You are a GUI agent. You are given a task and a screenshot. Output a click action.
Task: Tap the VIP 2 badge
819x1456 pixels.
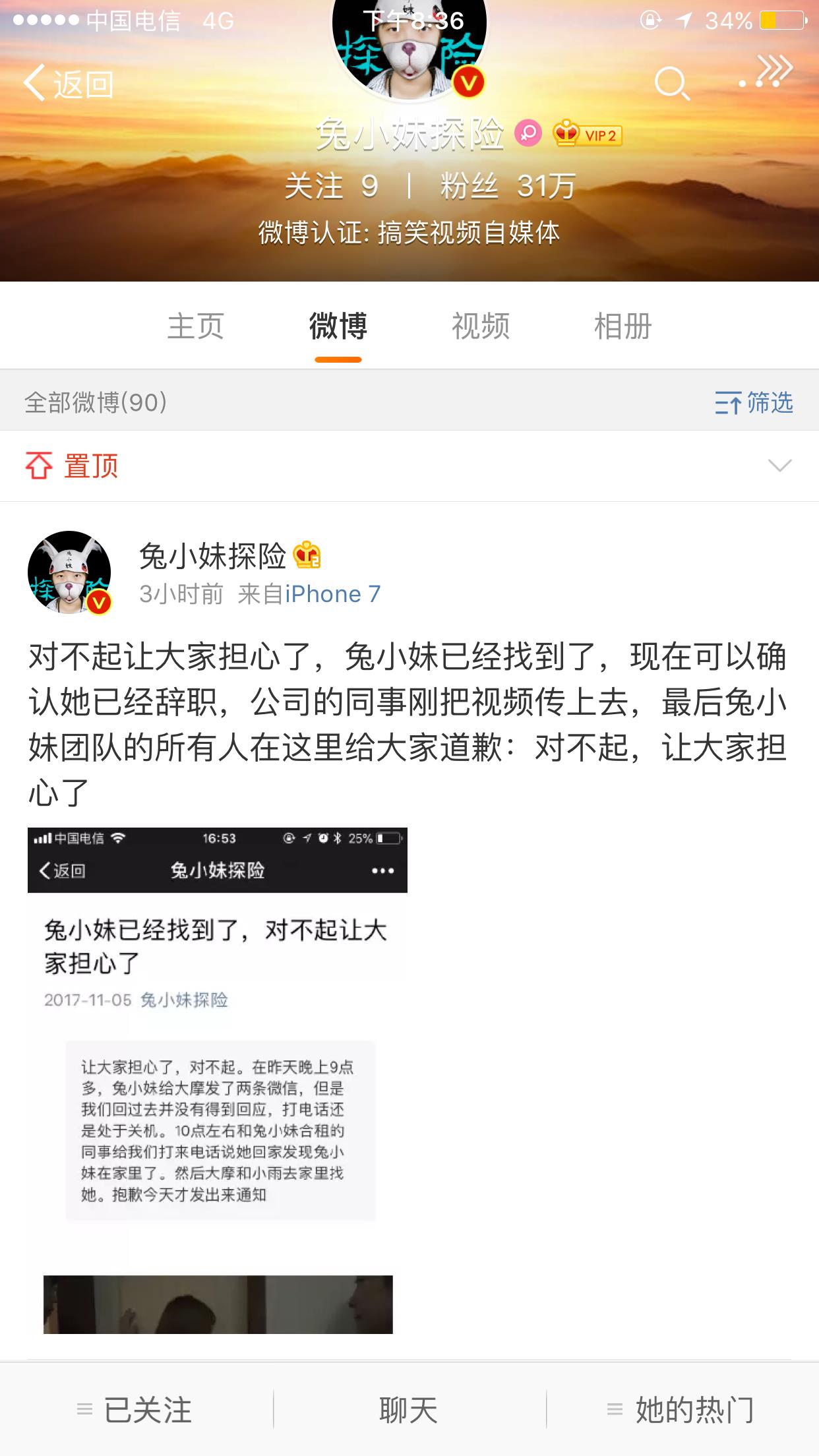pos(588,135)
